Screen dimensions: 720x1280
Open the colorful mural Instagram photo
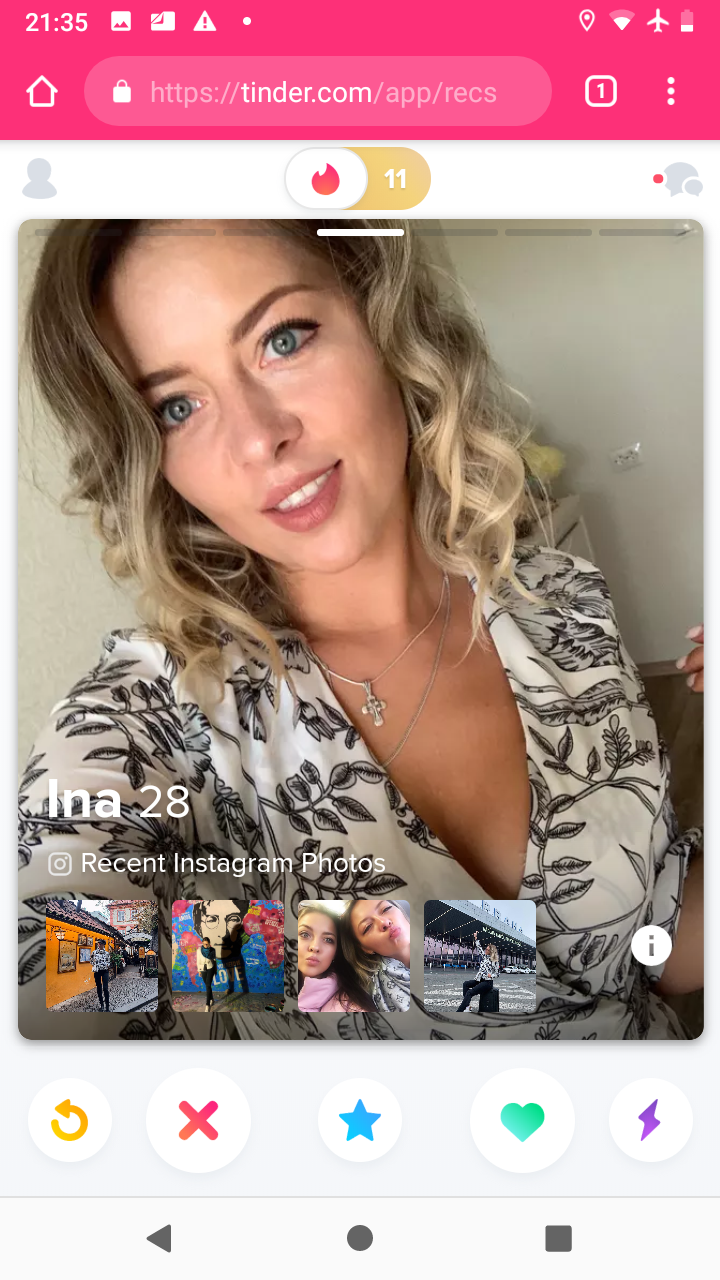point(228,956)
